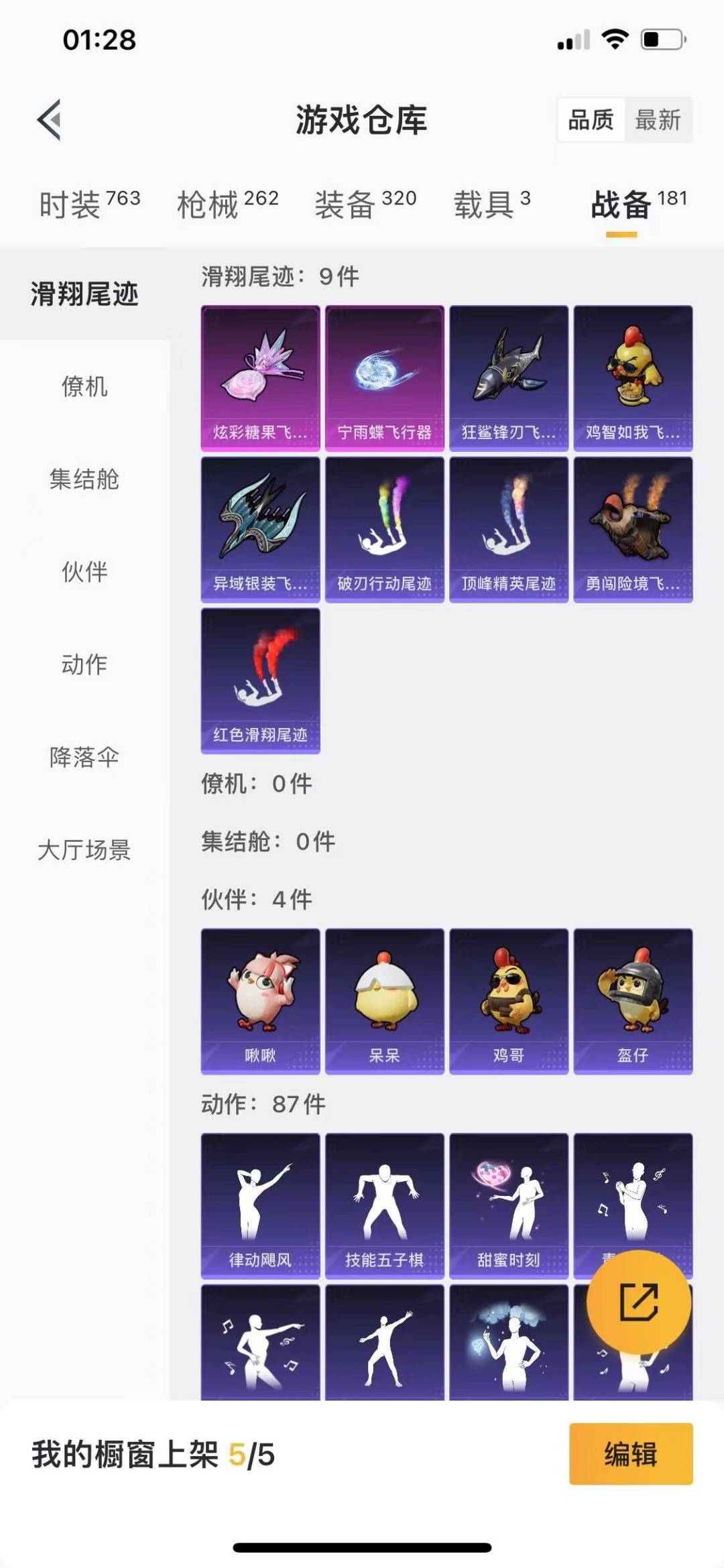The width and height of the screenshot is (724, 1568).
Task: Select 集结舱 in the side menu
Action: pyautogui.click(x=84, y=479)
